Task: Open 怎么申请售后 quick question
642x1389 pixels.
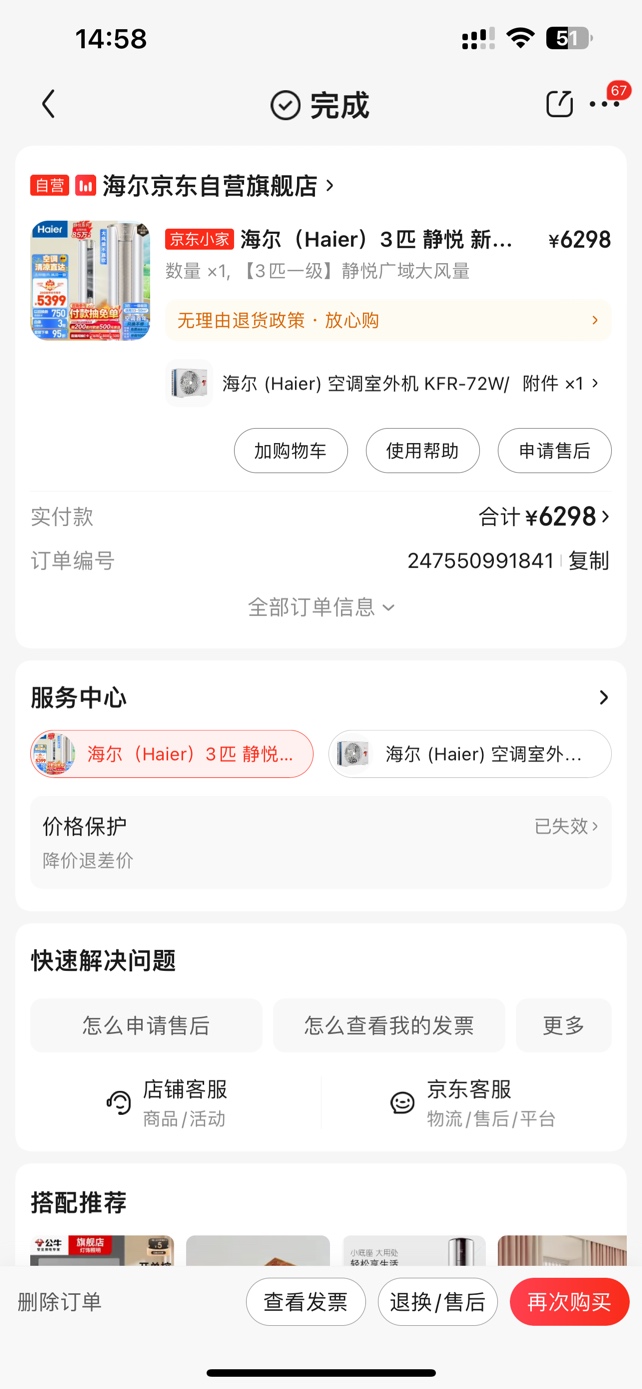Action: [146, 1025]
